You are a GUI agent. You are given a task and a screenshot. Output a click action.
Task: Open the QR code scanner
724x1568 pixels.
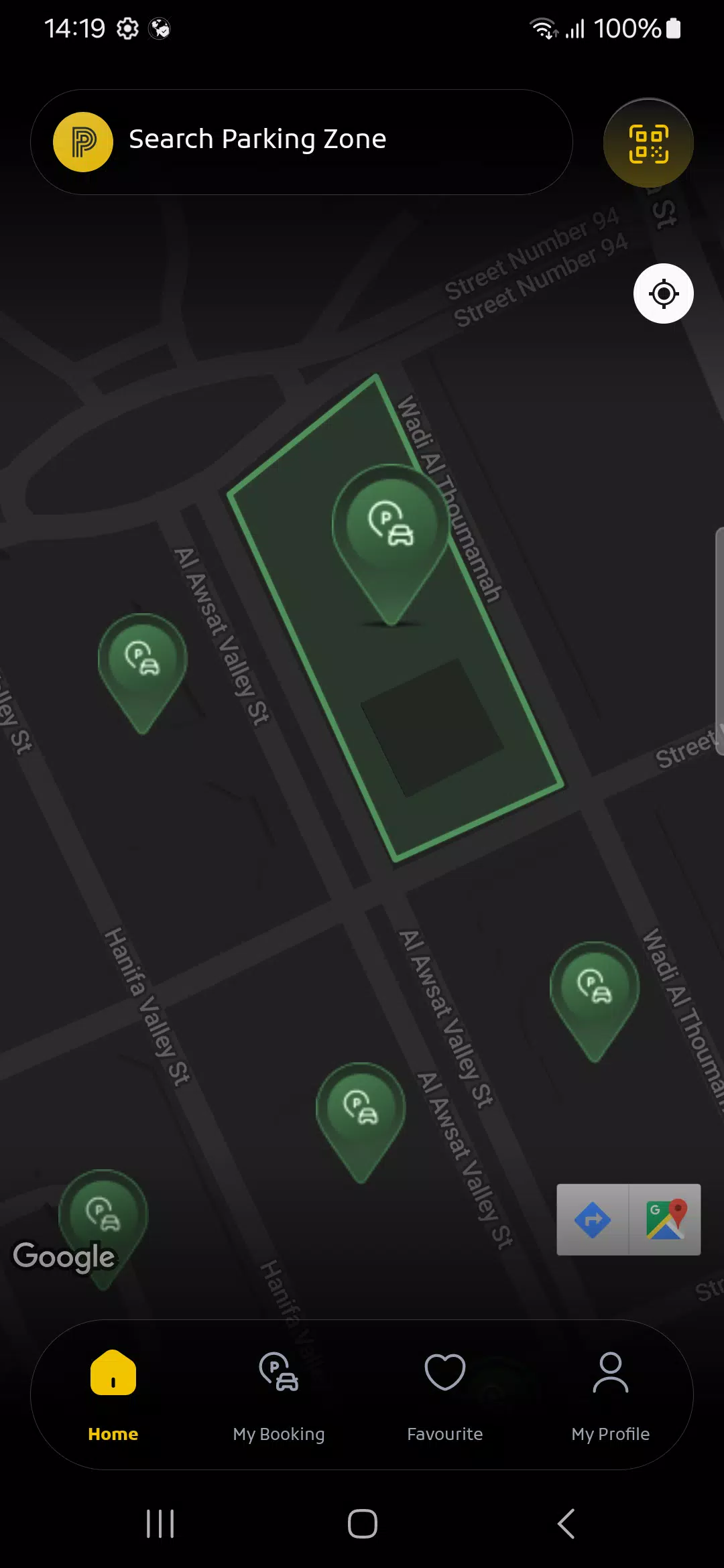[648, 143]
